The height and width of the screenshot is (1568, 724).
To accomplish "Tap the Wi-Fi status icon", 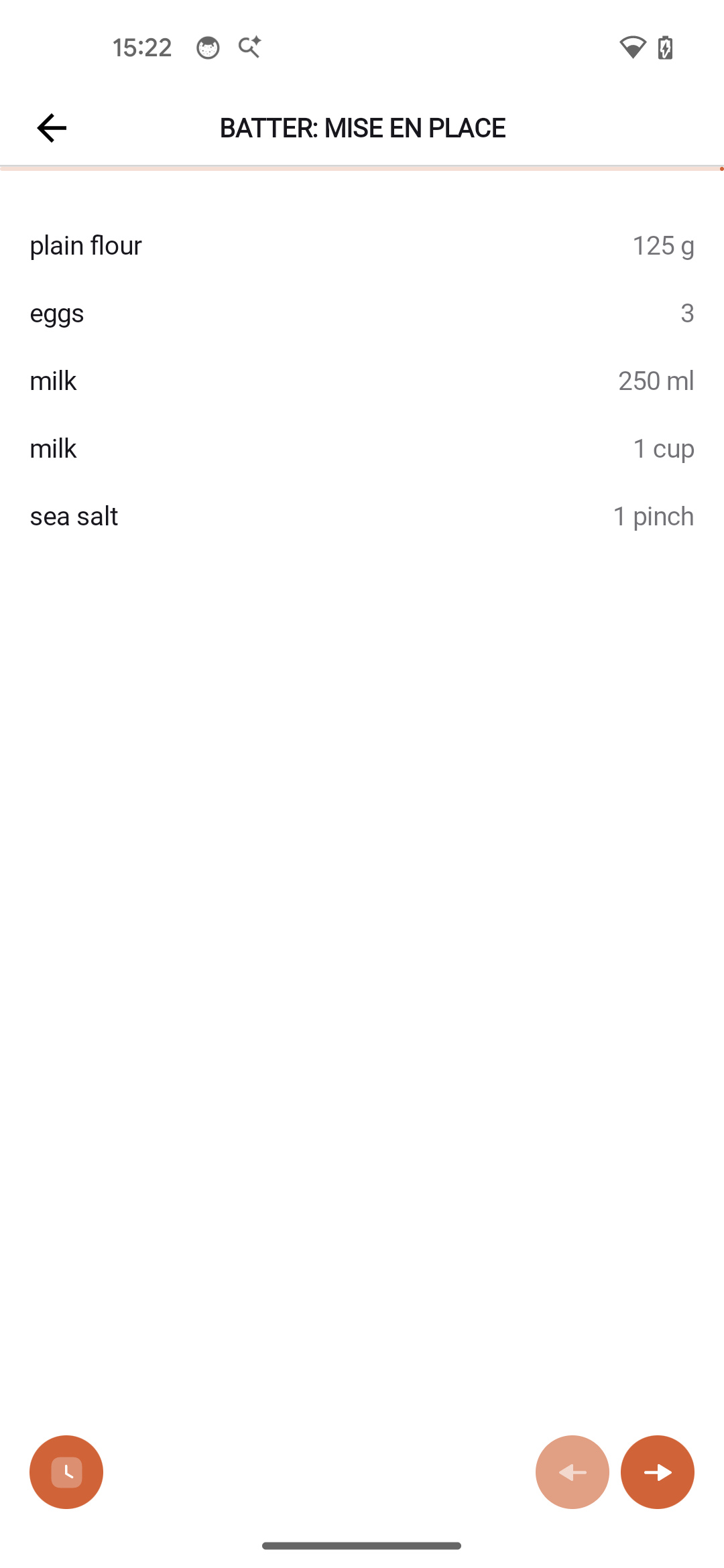I will 632,47.
